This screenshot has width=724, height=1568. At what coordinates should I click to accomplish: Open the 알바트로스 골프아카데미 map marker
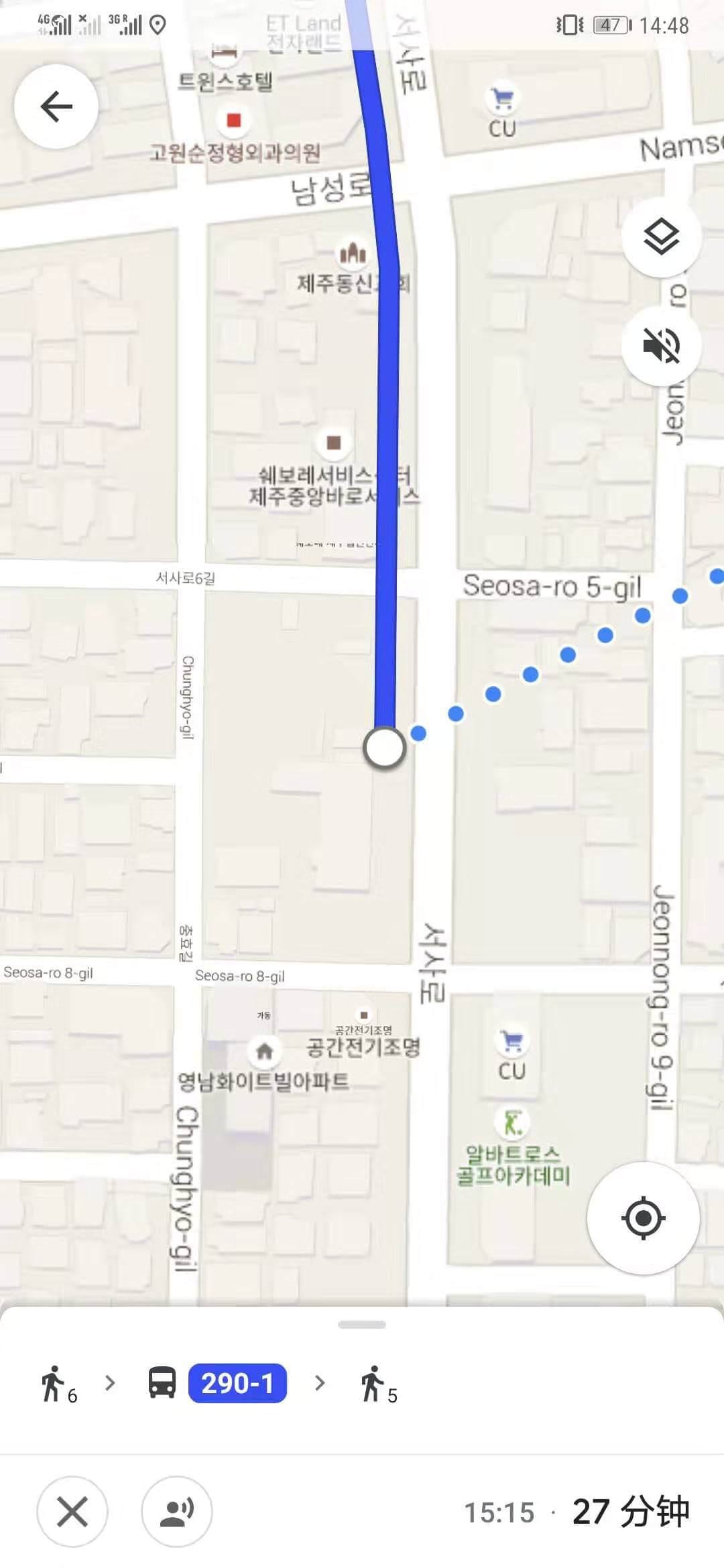(513, 1122)
